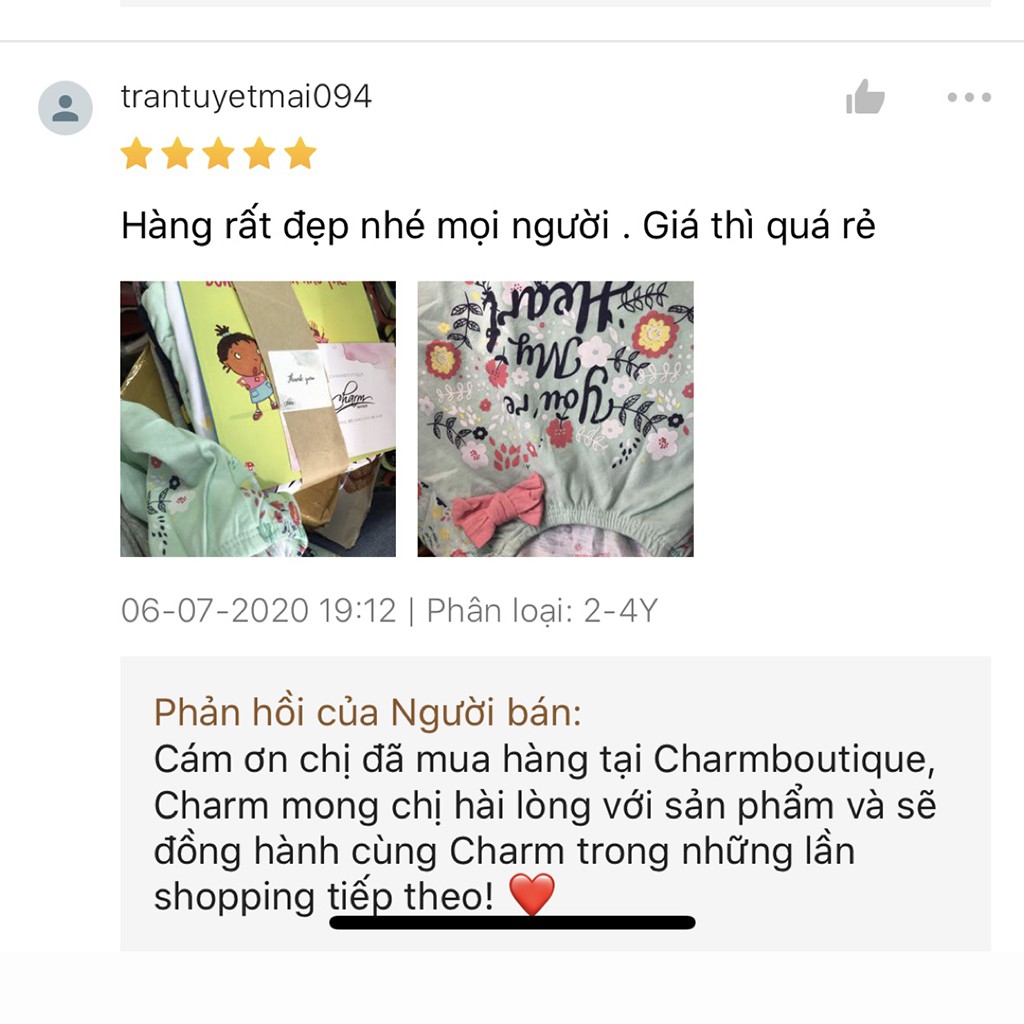View the floral fabric review photo

(555, 419)
